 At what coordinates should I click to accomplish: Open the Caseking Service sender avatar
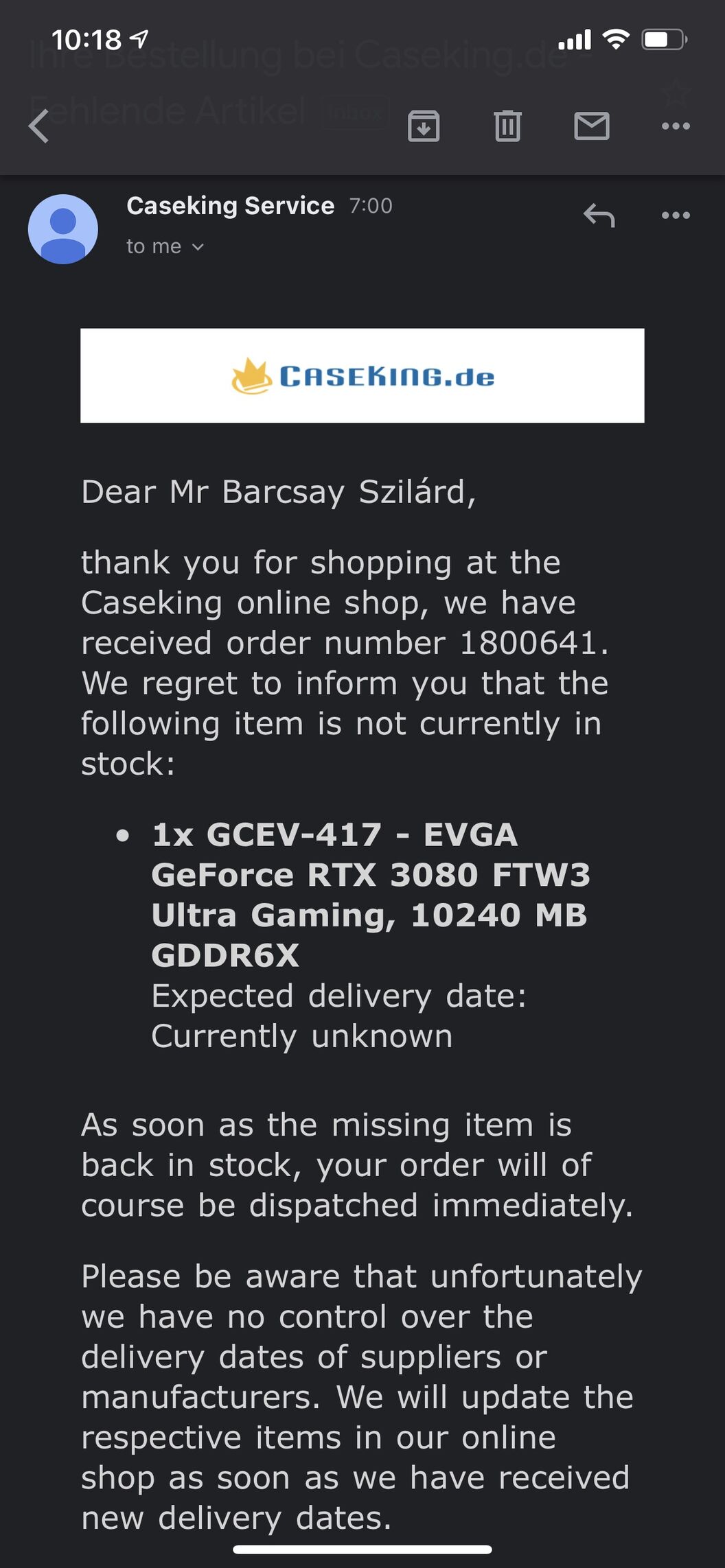pyautogui.click(x=63, y=229)
